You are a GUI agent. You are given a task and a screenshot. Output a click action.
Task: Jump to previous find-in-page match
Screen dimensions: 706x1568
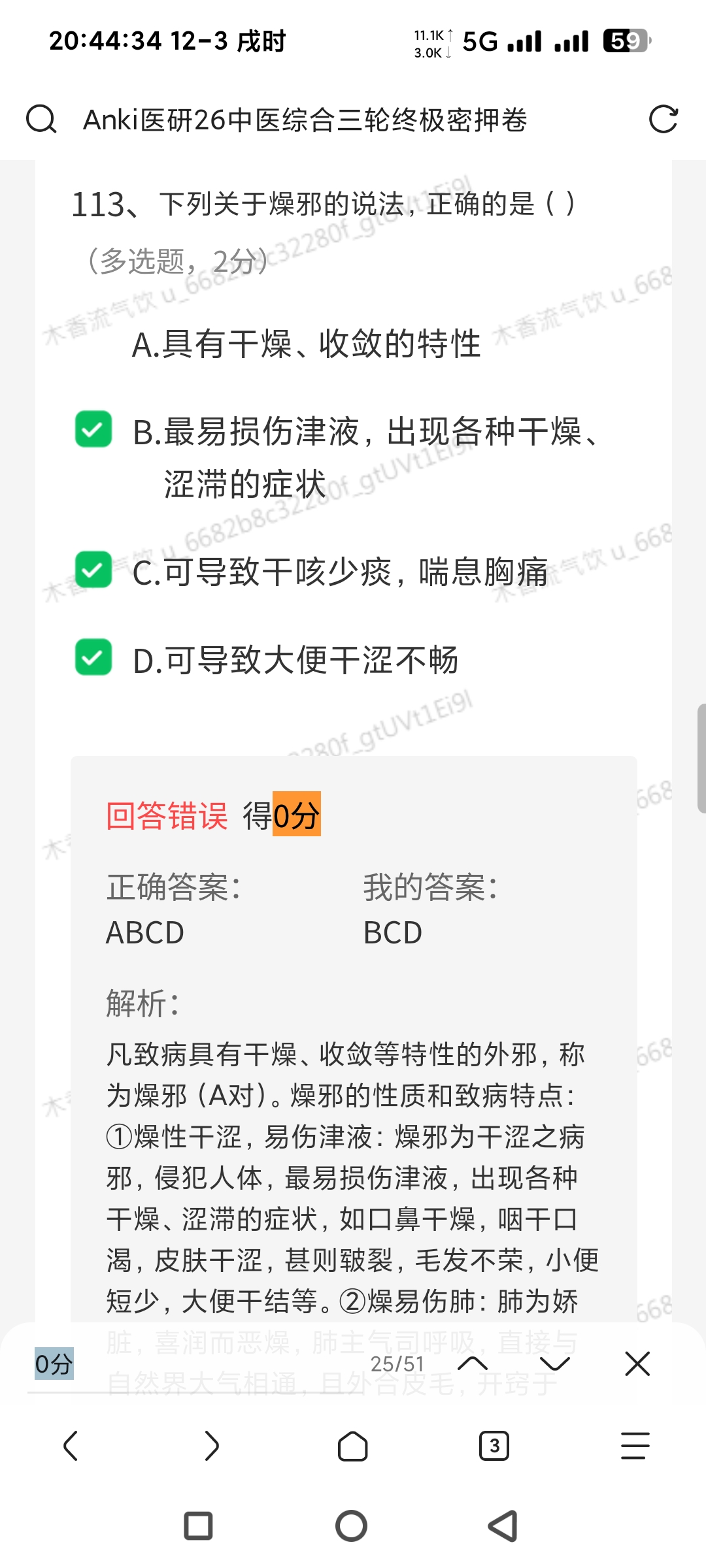coord(473,1364)
